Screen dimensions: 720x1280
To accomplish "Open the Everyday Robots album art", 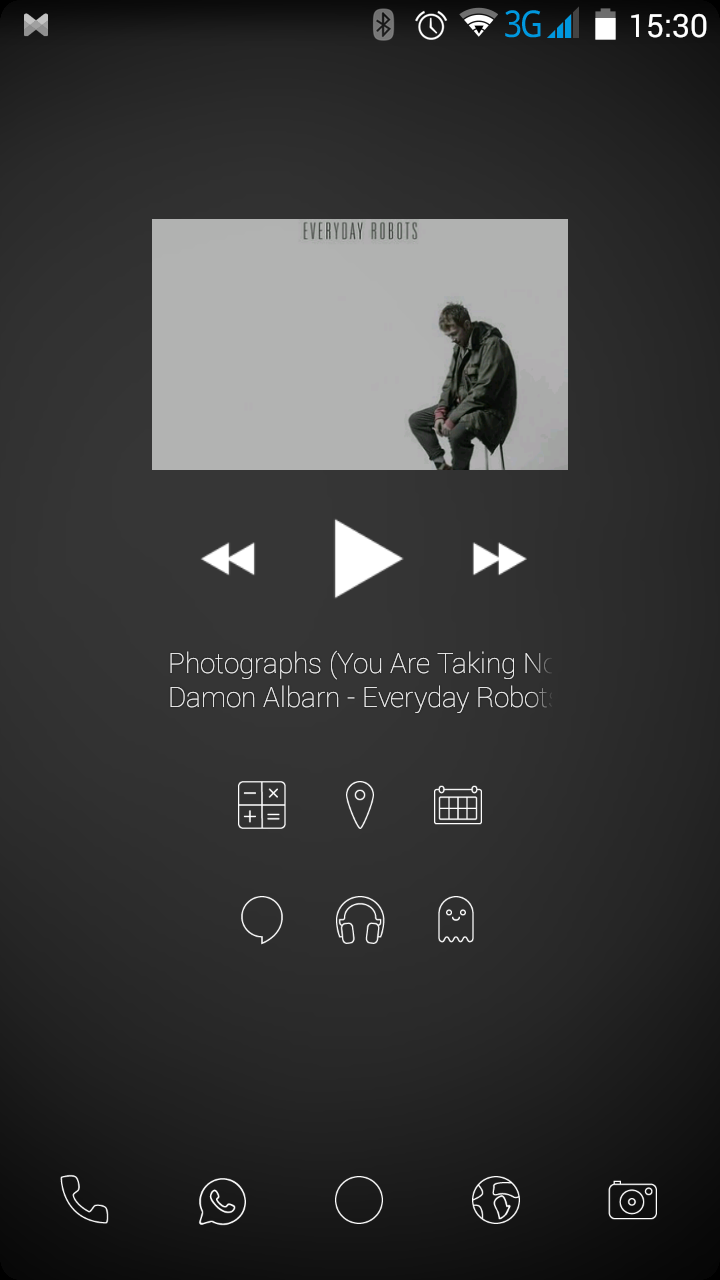I will tap(360, 344).
